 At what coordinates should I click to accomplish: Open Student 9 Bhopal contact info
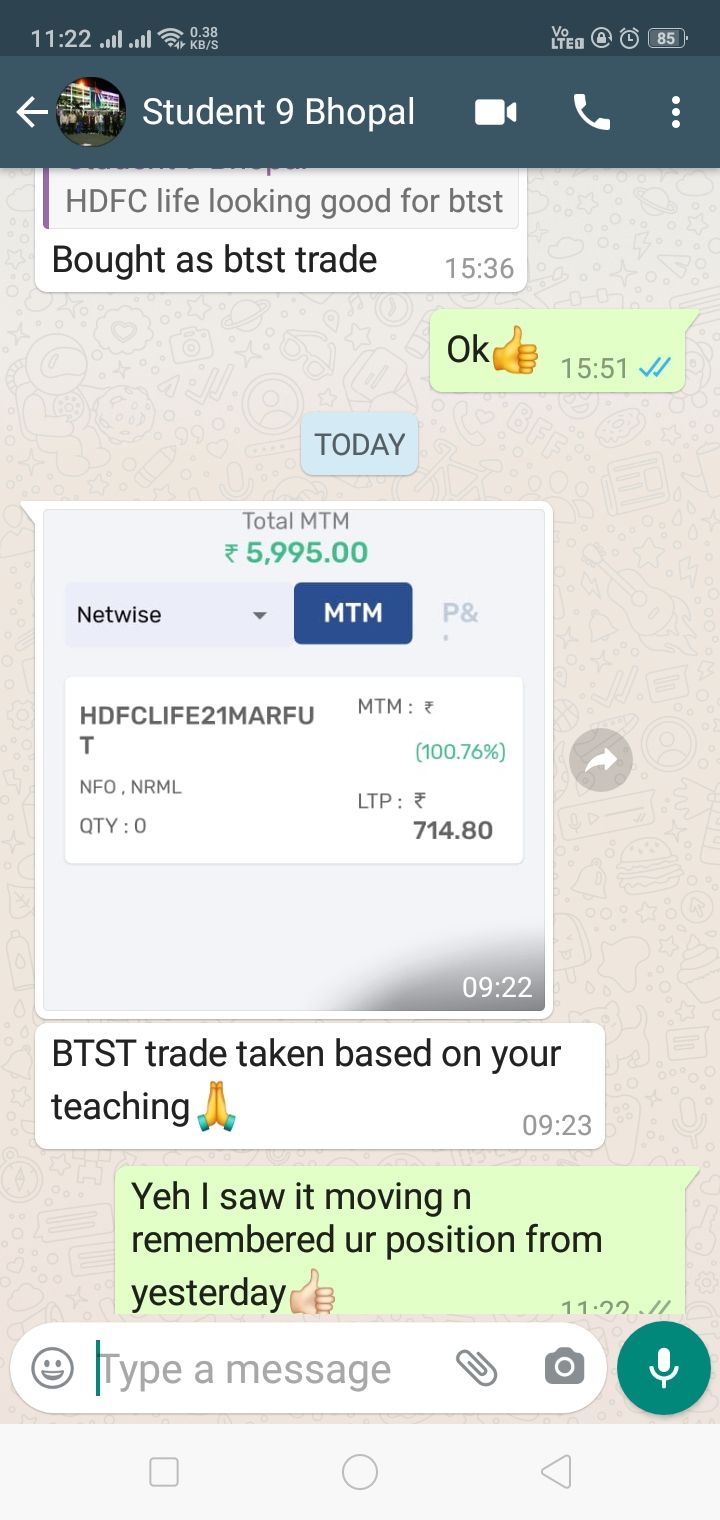click(278, 112)
